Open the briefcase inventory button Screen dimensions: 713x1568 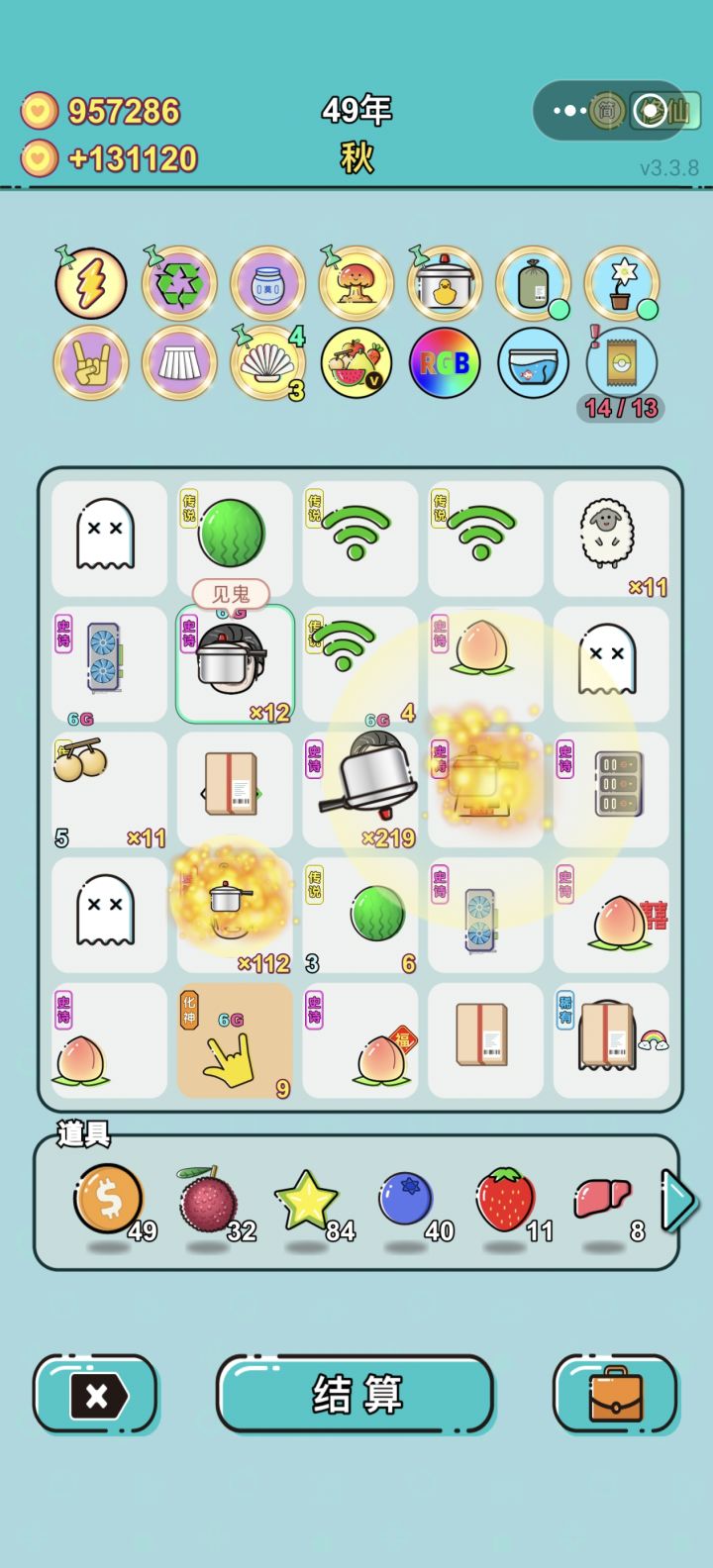616,1395
